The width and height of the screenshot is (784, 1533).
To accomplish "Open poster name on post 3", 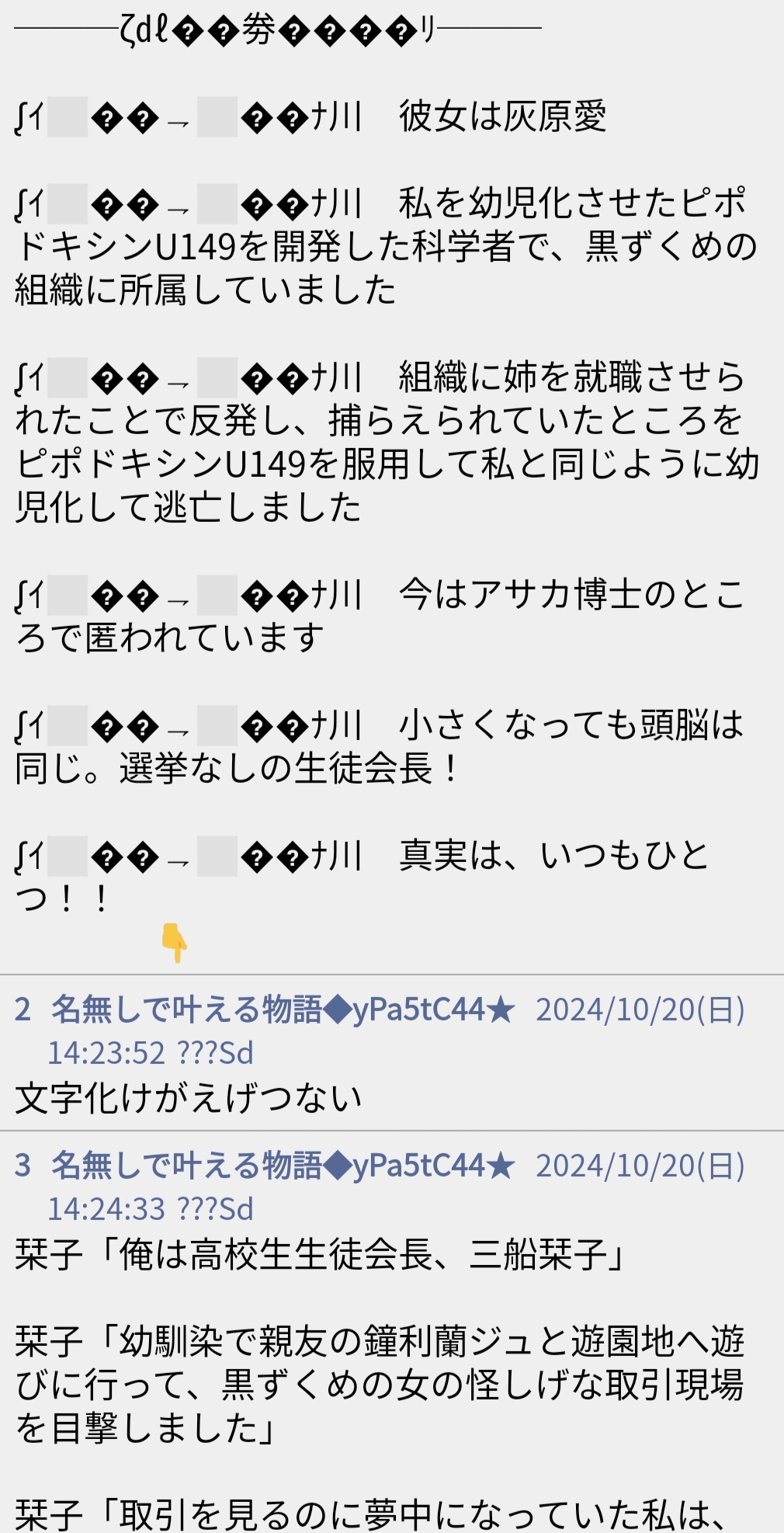I will pos(283,1166).
